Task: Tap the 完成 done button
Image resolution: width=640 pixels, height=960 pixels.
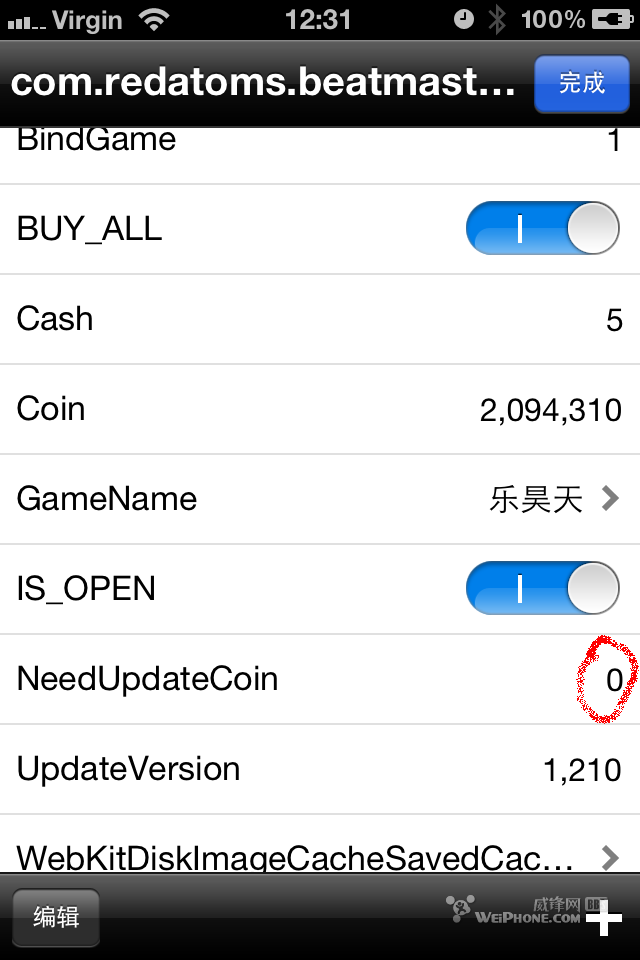Action: coord(581,83)
